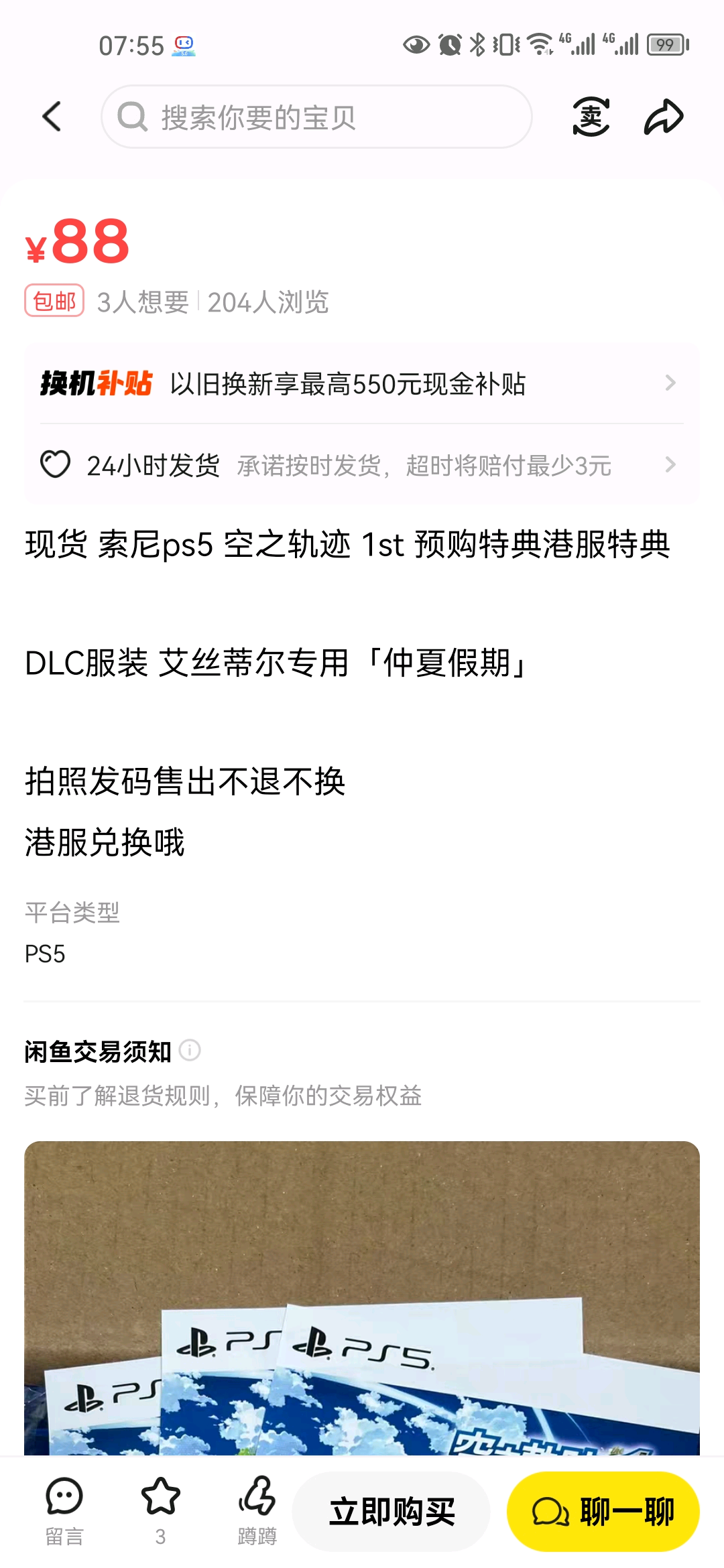Share this listing
Screen dimensions: 724x1568
pyautogui.click(x=664, y=117)
